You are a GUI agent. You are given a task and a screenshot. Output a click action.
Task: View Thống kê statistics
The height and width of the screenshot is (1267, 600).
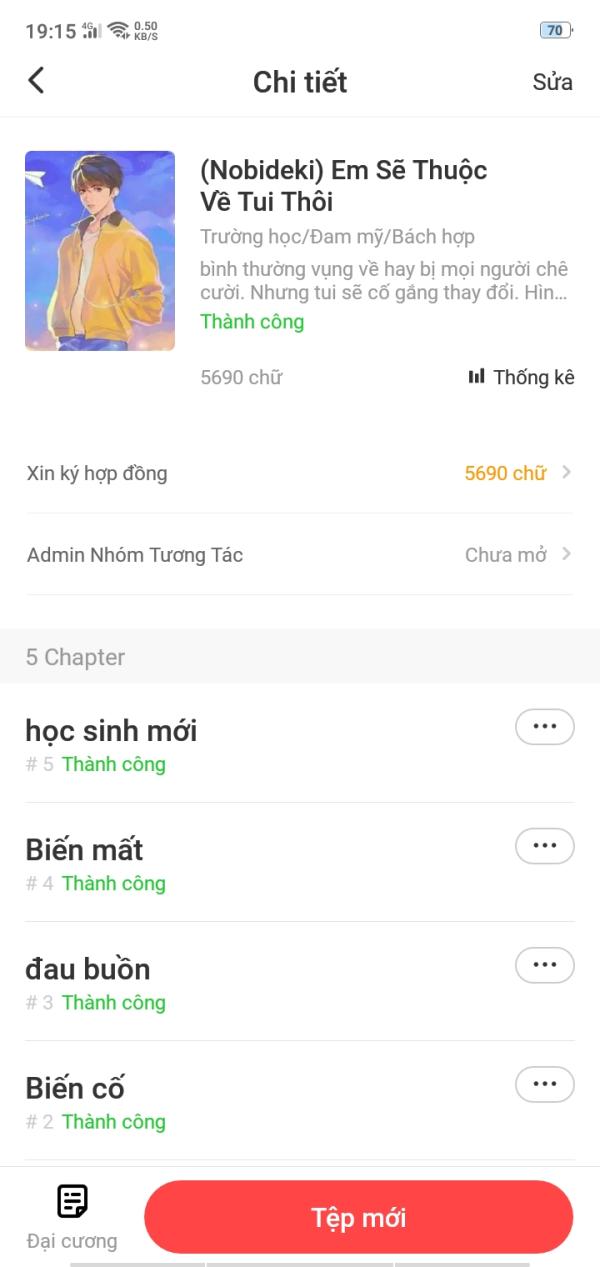click(521, 377)
